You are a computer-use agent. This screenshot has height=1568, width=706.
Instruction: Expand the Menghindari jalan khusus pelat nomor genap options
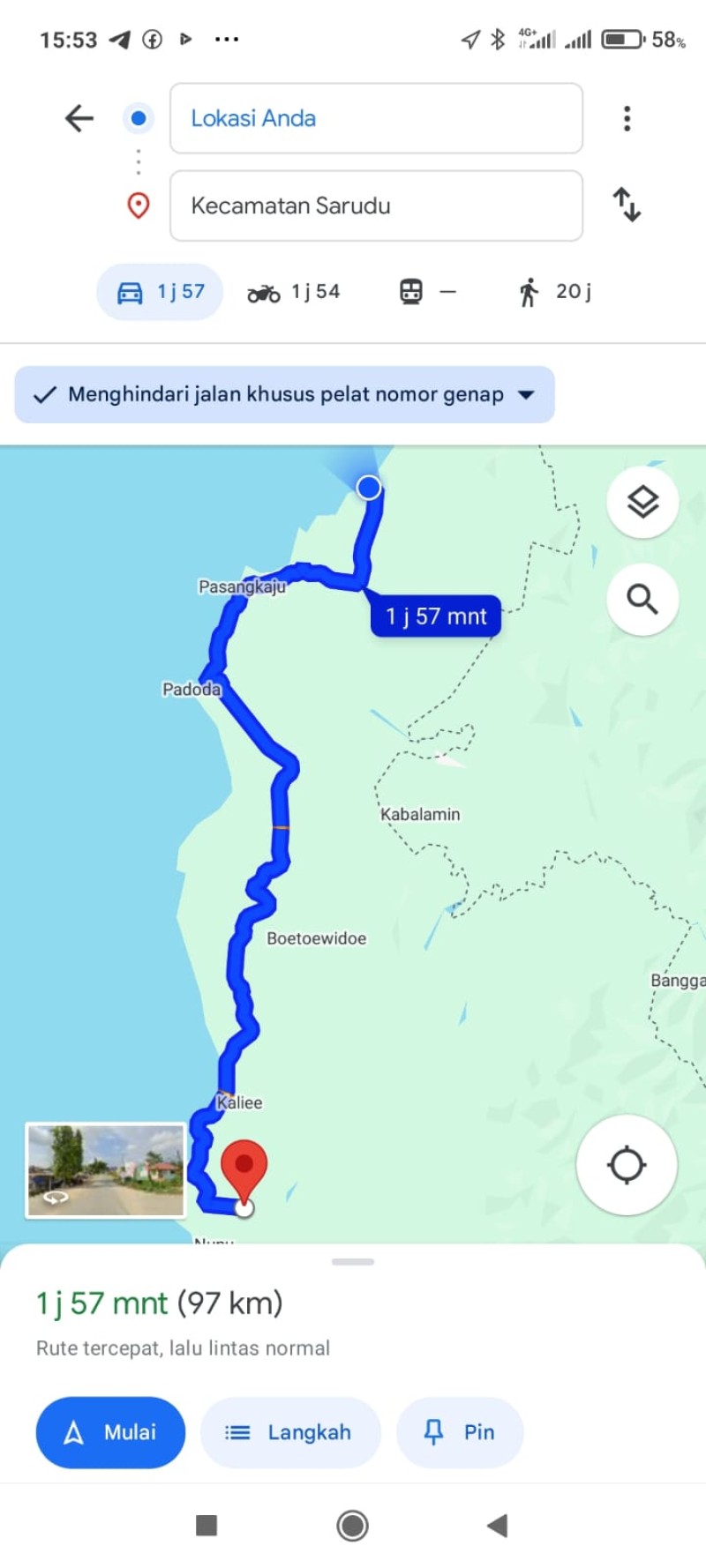pos(284,394)
